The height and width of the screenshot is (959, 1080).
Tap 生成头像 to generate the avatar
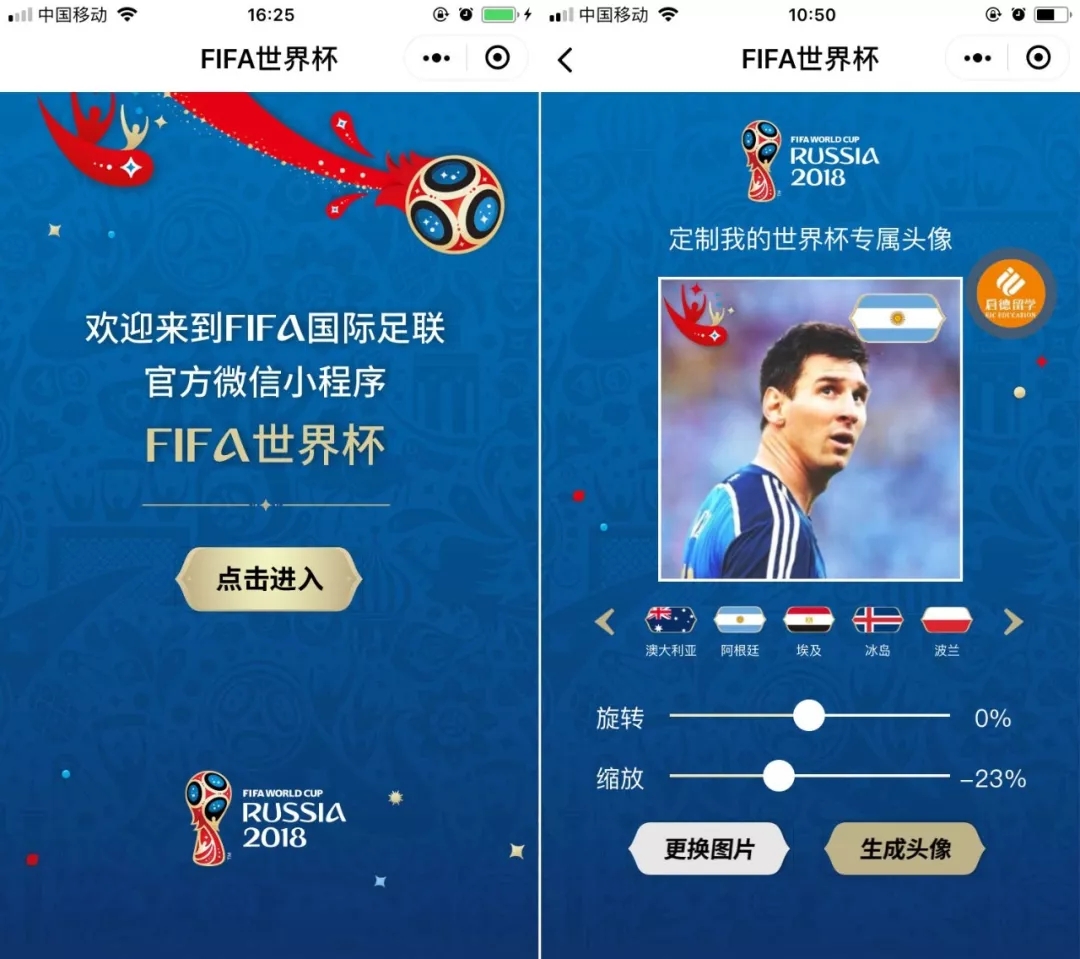[905, 850]
